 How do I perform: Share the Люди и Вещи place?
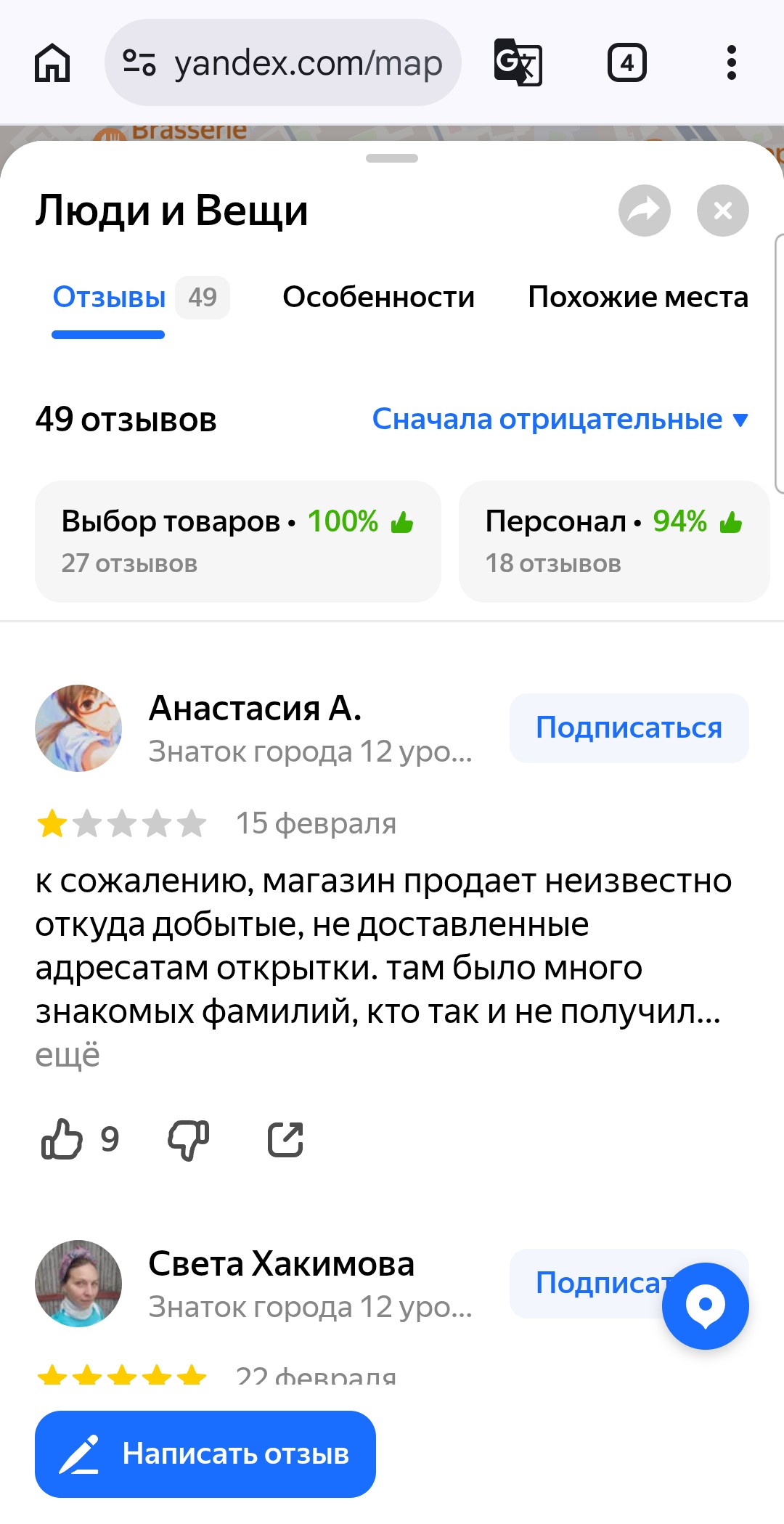644,211
